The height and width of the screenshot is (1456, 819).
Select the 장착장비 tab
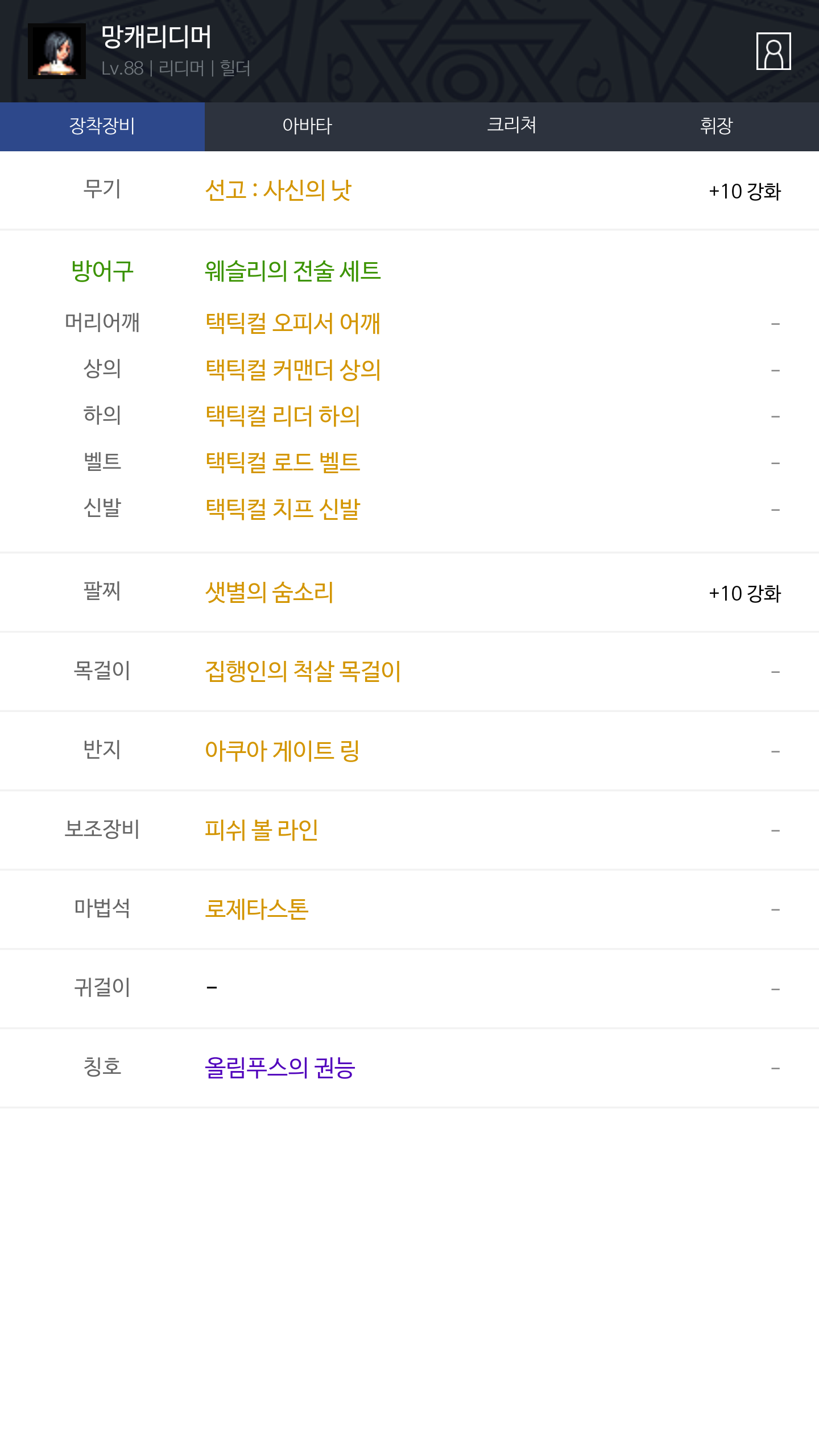tap(102, 126)
